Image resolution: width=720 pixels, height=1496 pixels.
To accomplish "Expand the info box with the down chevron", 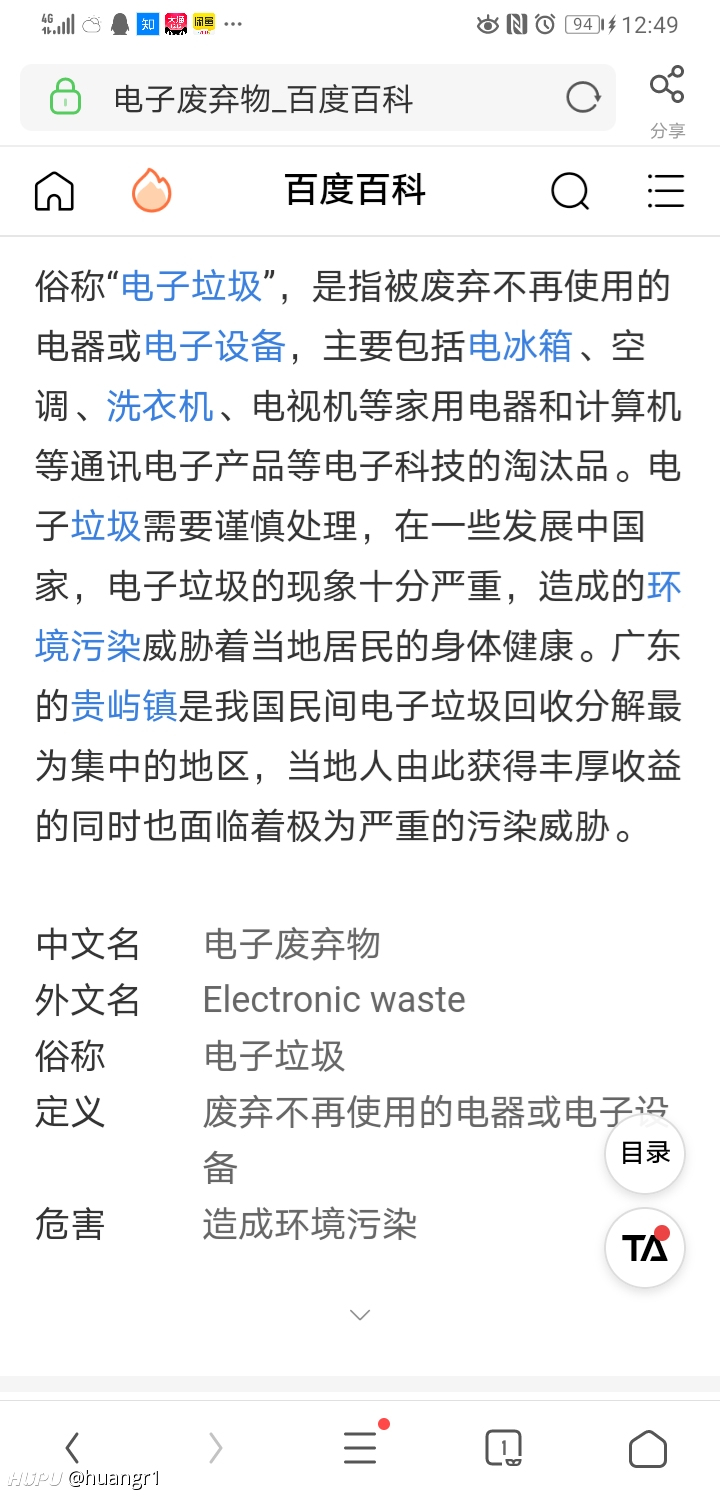I will (360, 1315).
